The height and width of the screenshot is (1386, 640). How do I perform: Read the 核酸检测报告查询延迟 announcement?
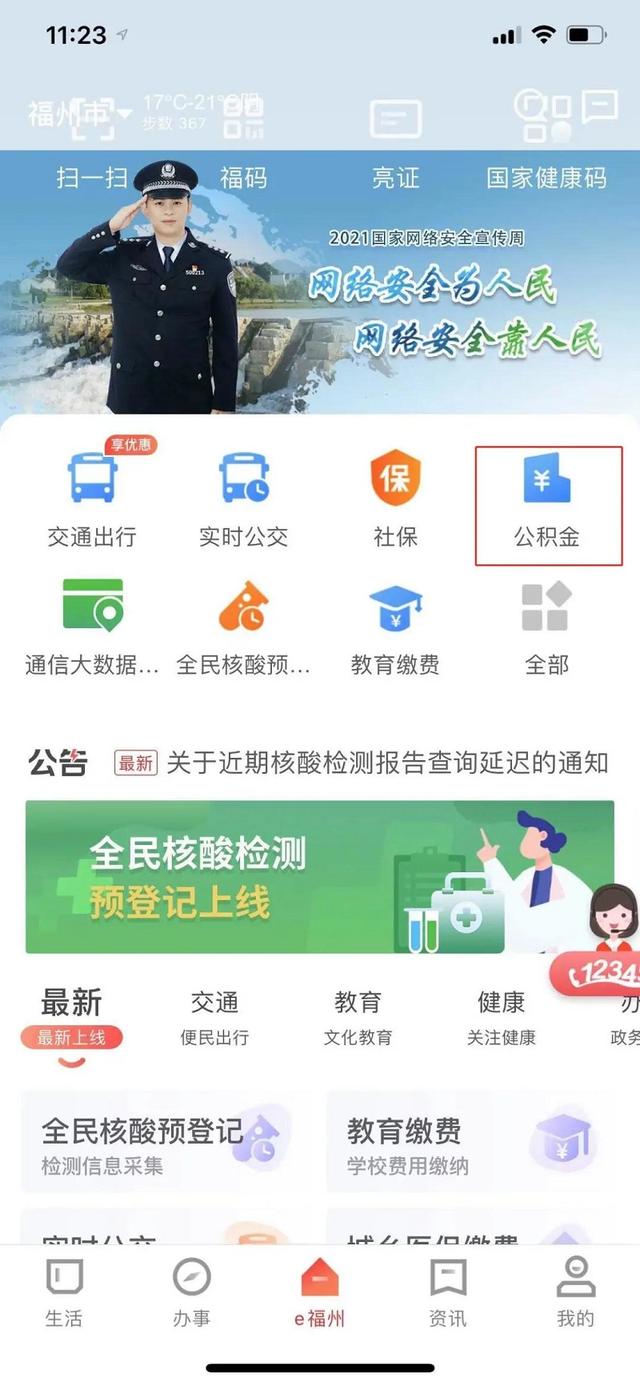click(386, 763)
